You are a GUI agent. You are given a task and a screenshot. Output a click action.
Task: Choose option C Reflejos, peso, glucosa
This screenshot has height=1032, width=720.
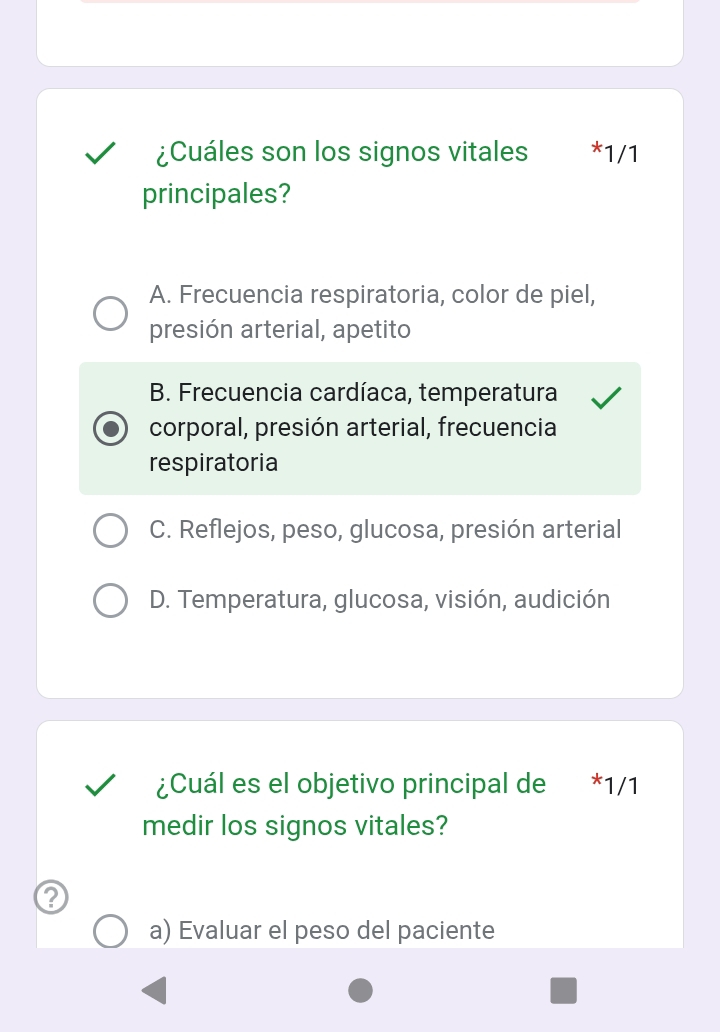point(111,531)
